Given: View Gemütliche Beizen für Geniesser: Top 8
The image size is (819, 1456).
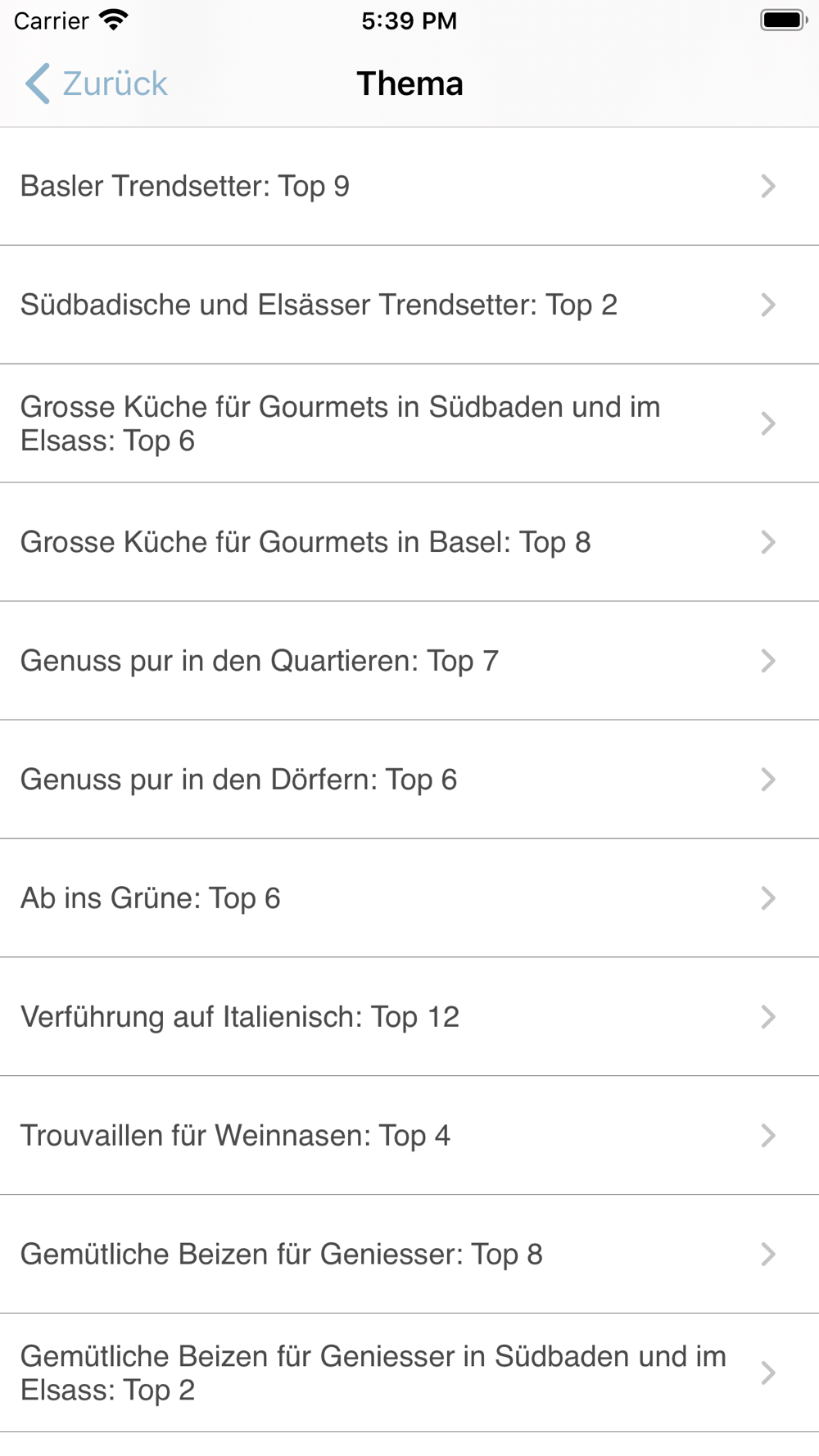Looking at the screenshot, I should click(x=409, y=1255).
